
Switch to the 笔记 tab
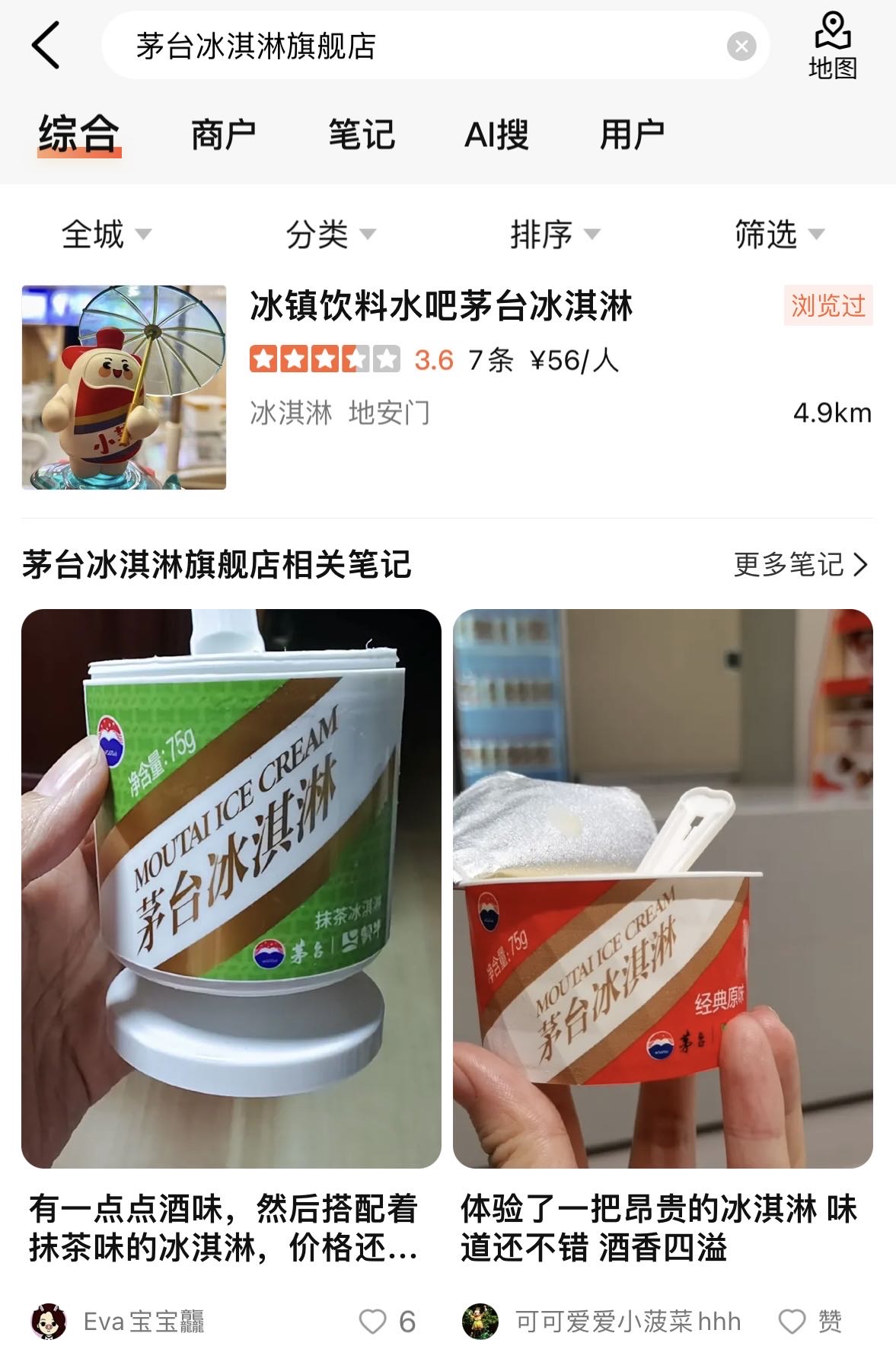[362, 136]
